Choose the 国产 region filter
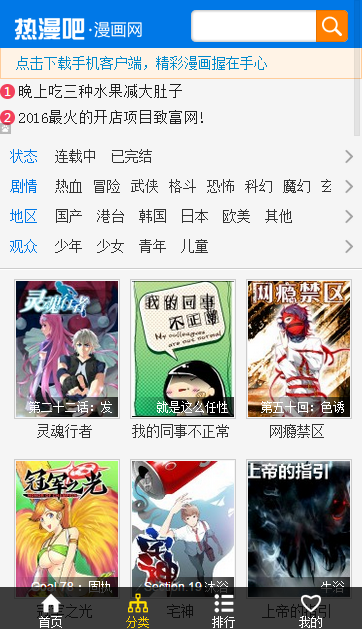Screen dimensions: 362x629 pyautogui.click(x=68, y=216)
